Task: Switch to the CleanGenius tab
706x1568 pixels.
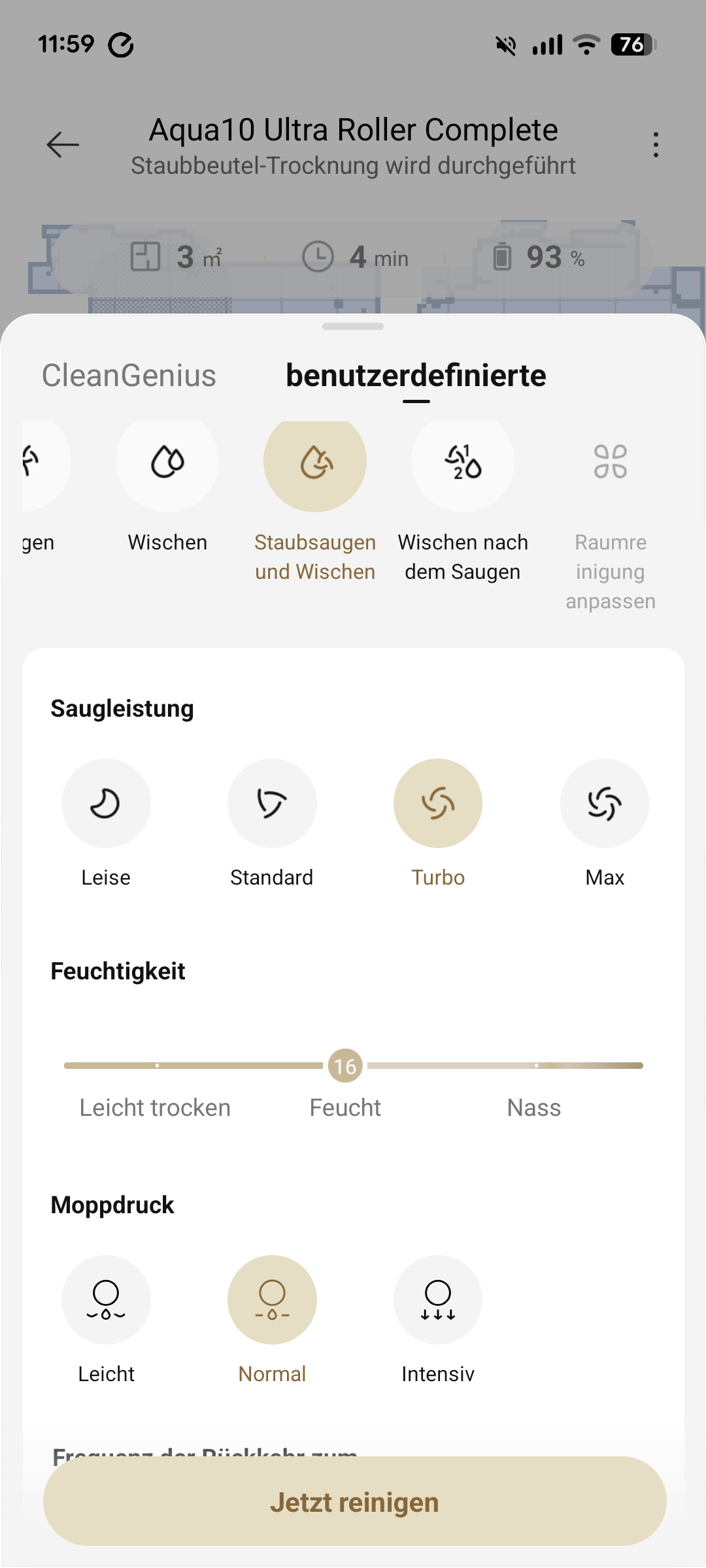Action: click(129, 376)
